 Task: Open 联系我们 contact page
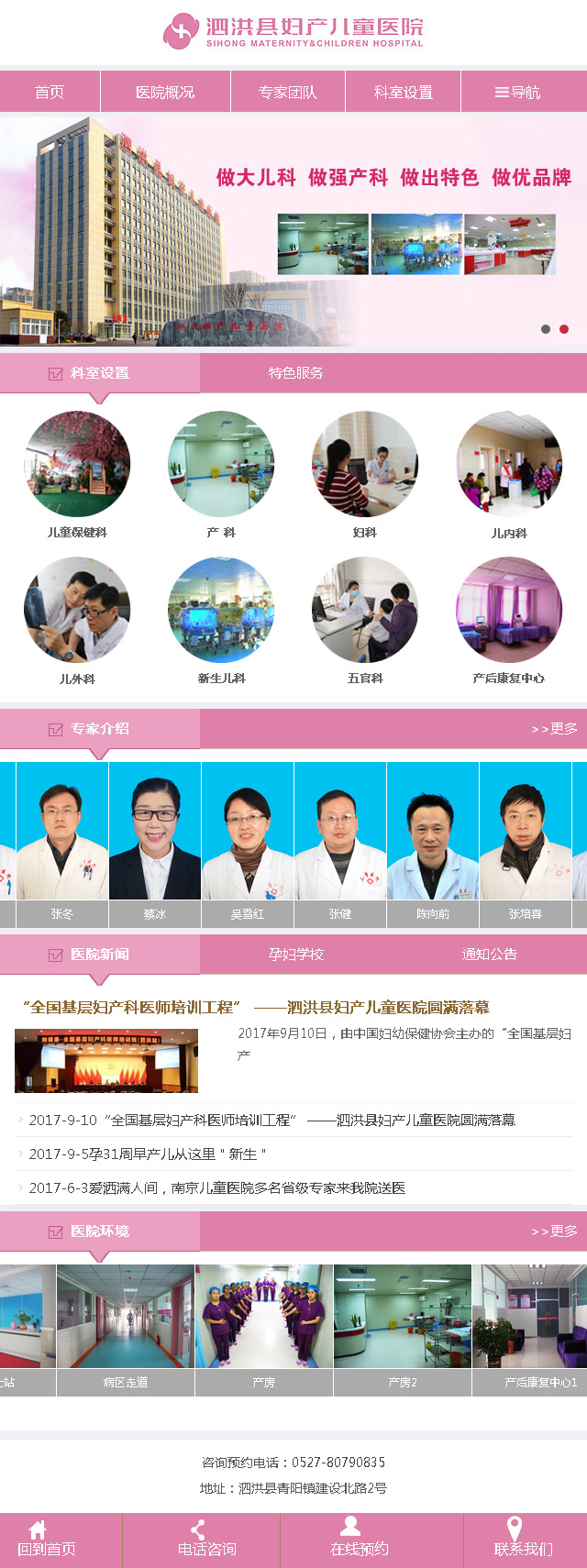(523, 1540)
